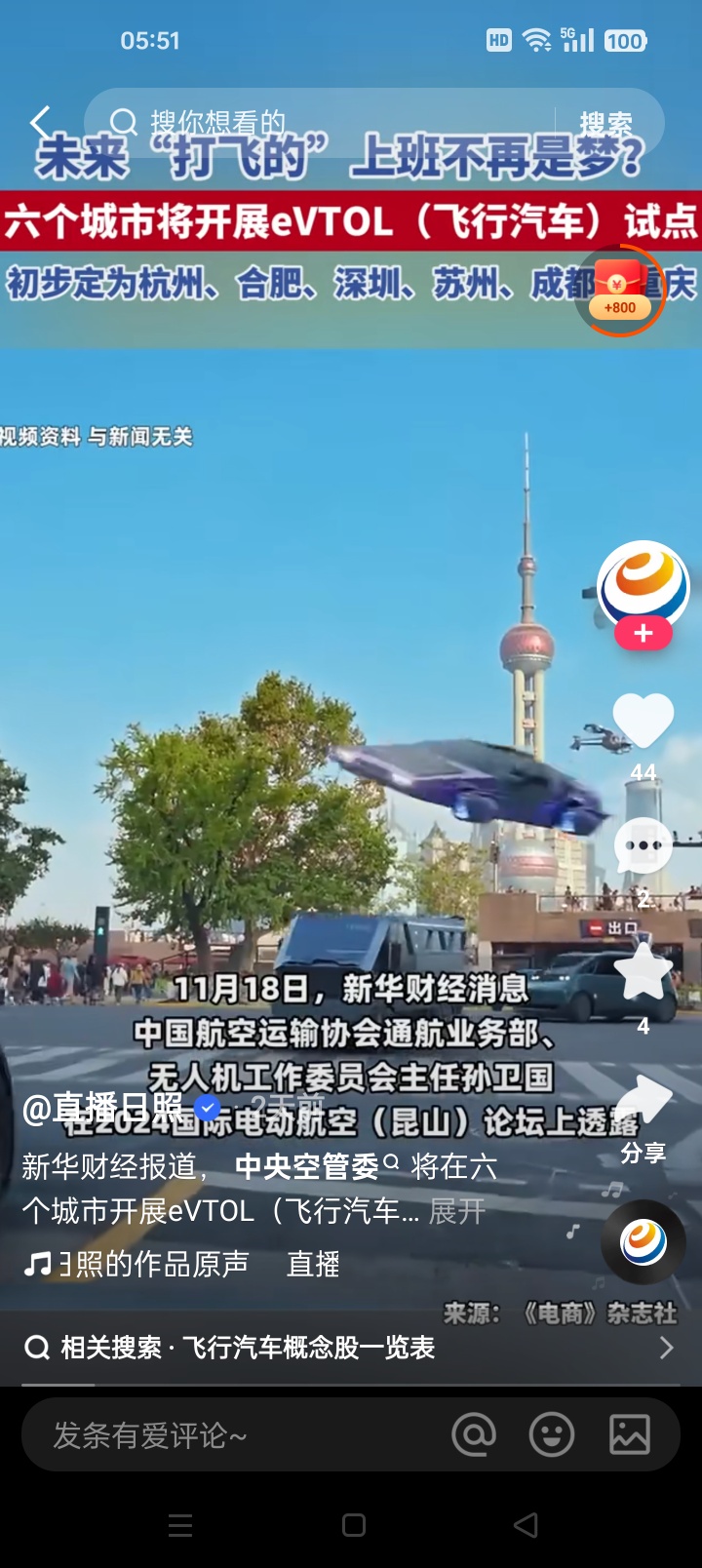Image resolution: width=702 pixels, height=1568 pixels.
Task: Open the search box at the top
Action: pos(331,123)
